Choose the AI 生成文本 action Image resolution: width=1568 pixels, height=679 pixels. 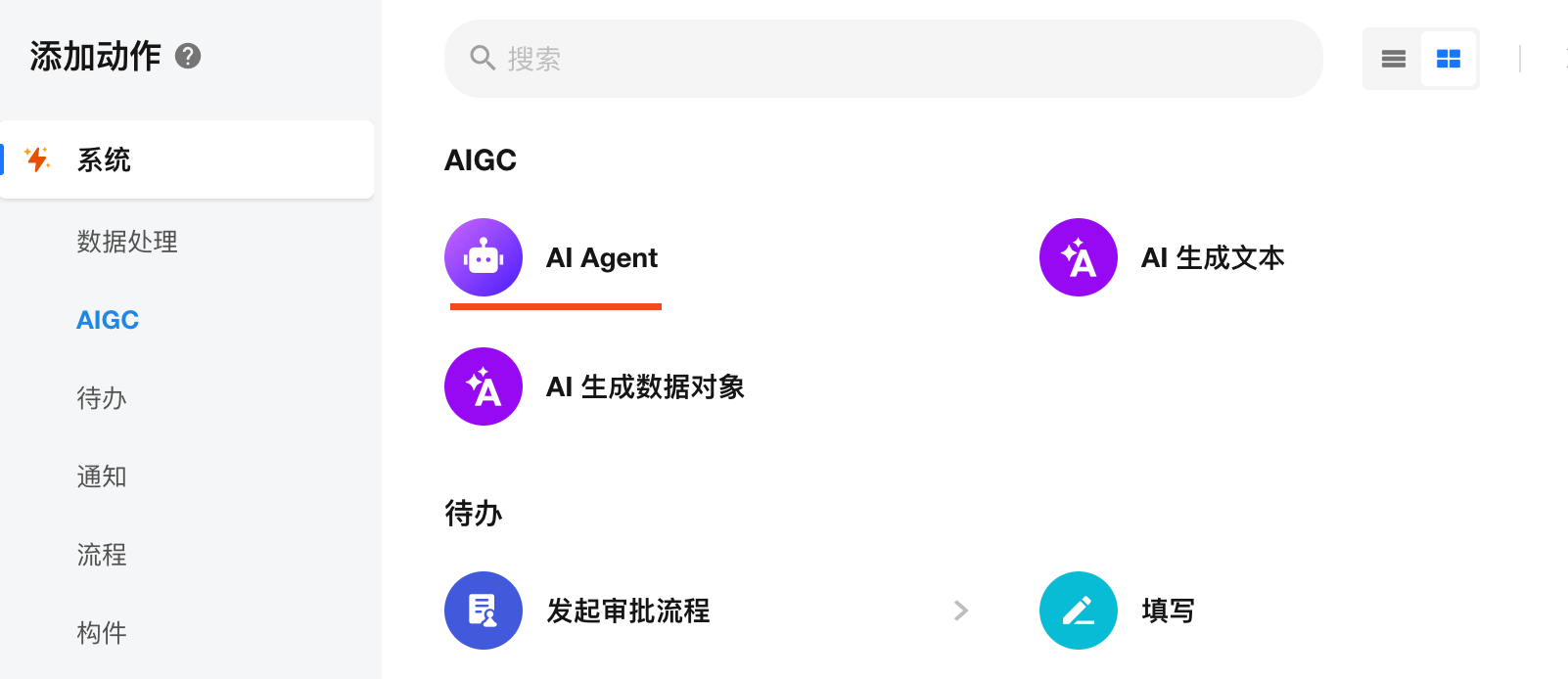click(1163, 258)
